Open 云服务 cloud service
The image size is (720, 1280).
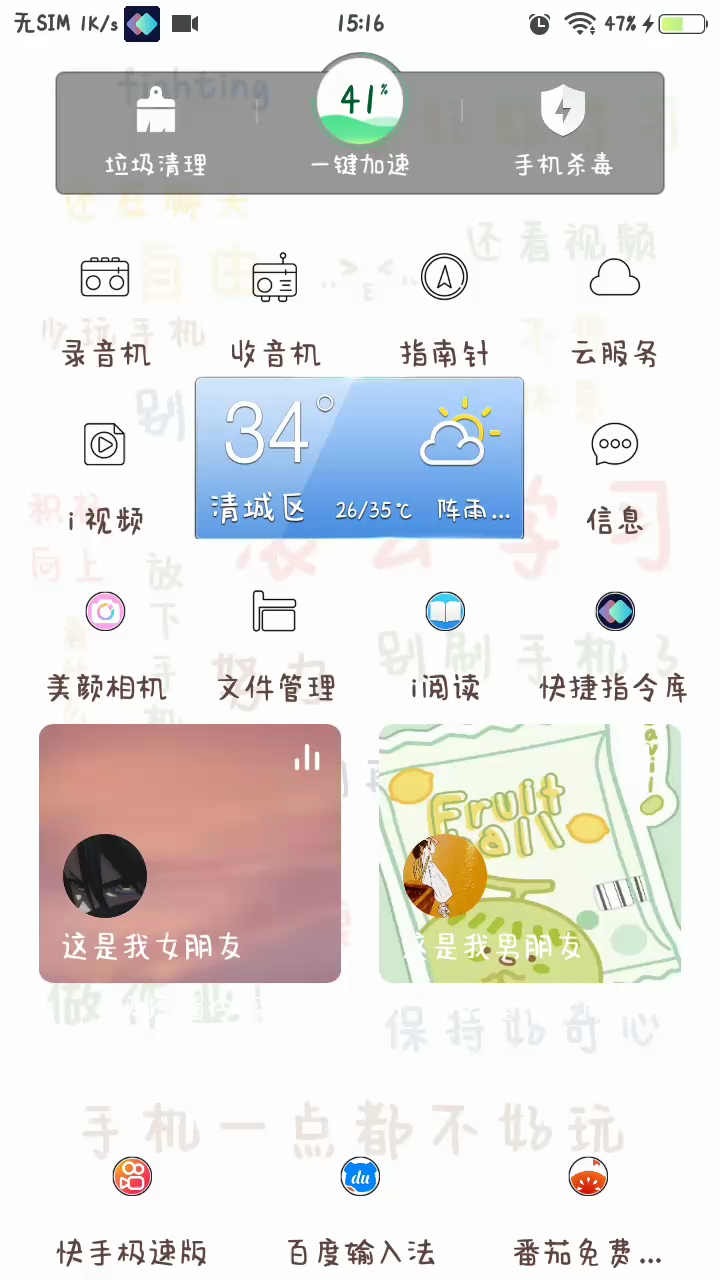point(614,278)
